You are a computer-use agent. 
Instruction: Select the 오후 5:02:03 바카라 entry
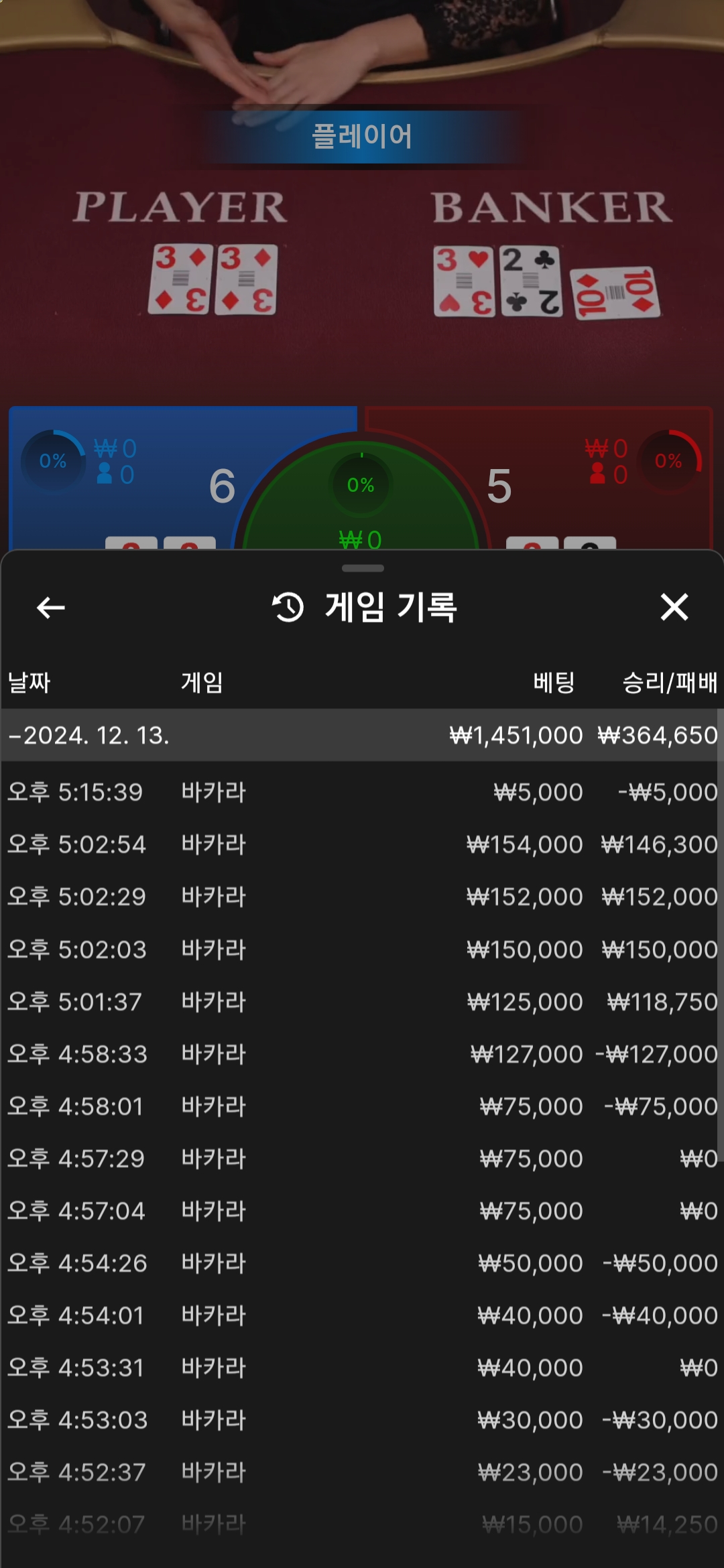point(362,949)
